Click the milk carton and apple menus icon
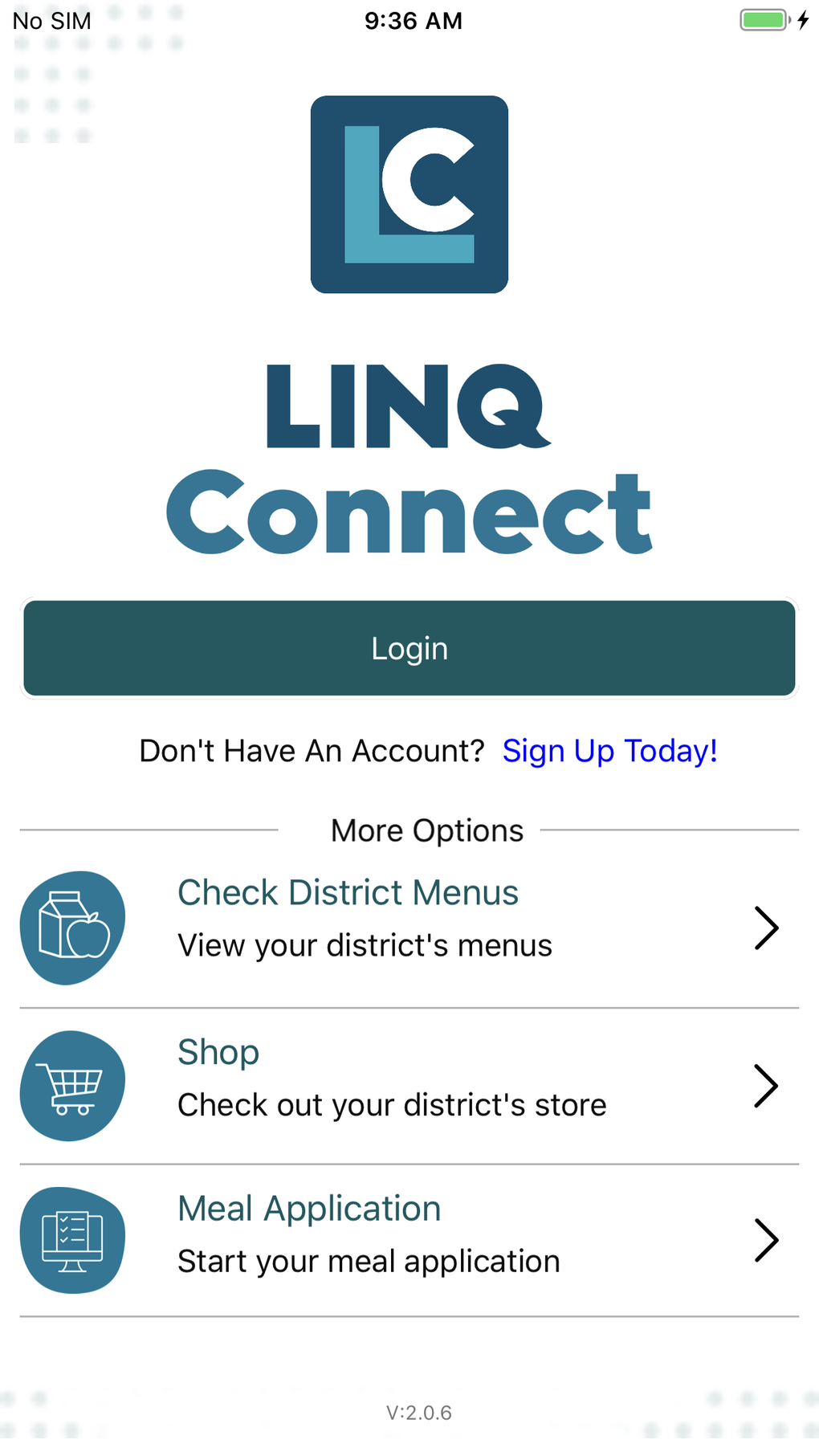 pos(72,926)
